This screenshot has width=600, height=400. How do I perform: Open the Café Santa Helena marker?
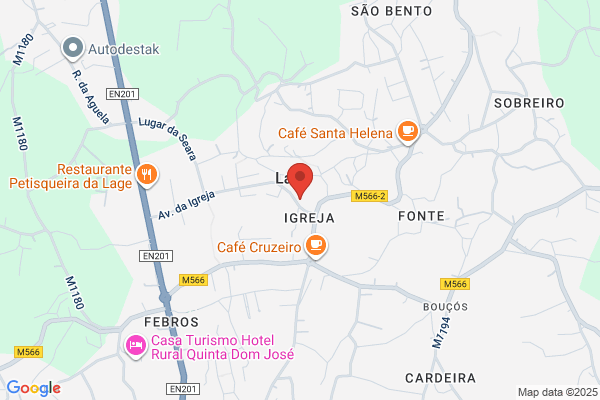click(x=408, y=132)
